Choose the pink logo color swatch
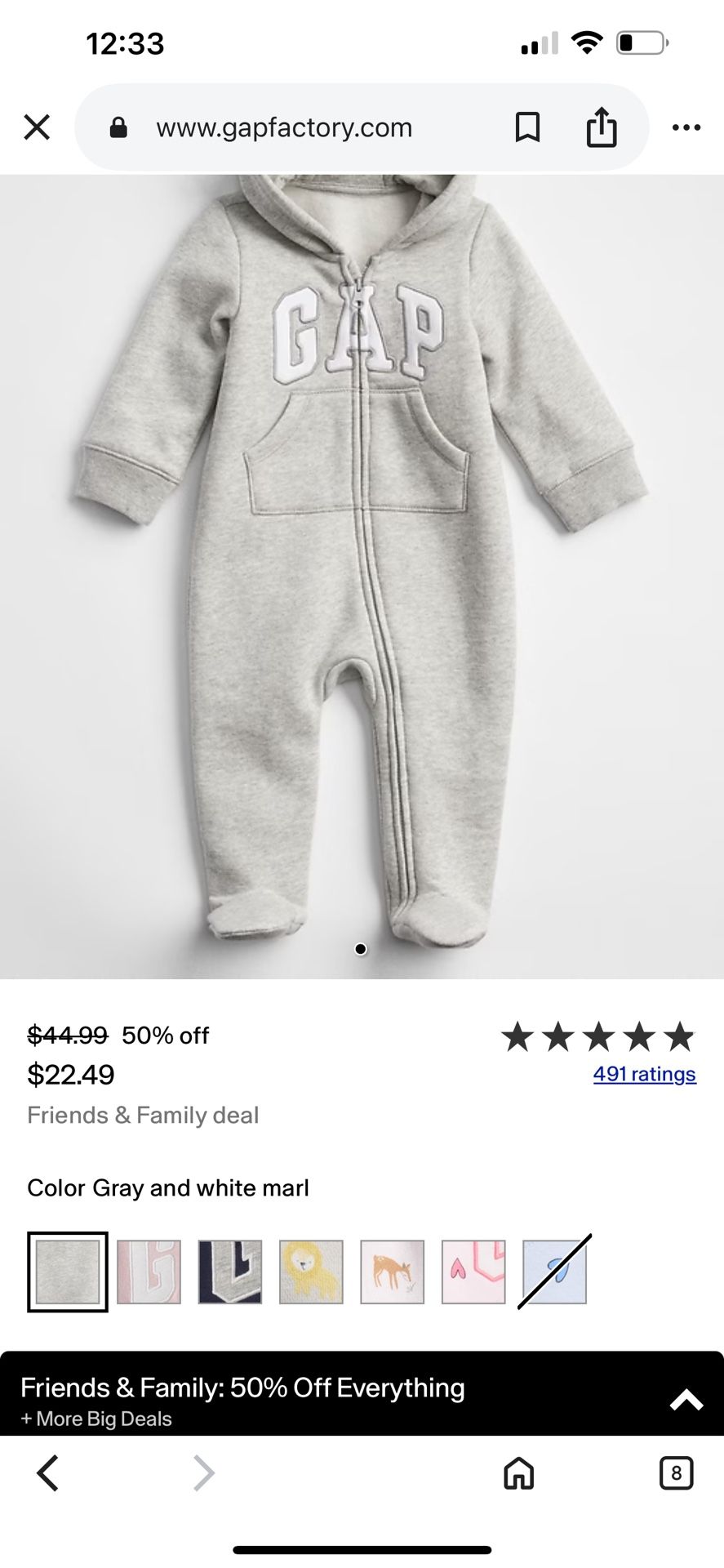 pos(149,1272)
